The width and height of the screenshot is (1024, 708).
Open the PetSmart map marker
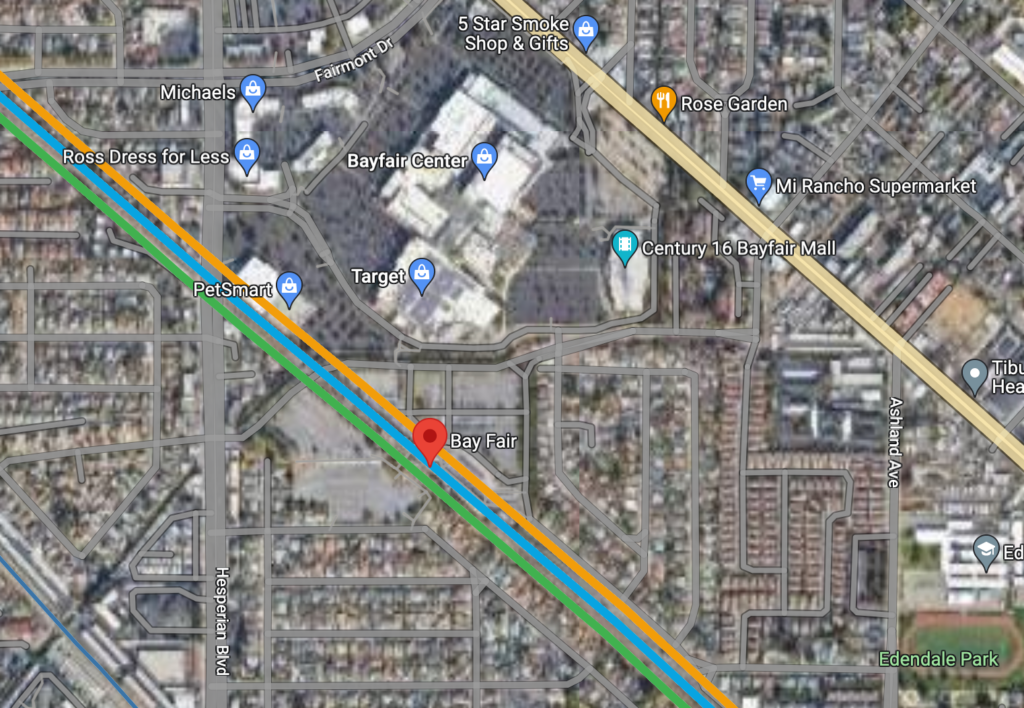[290, 288]
